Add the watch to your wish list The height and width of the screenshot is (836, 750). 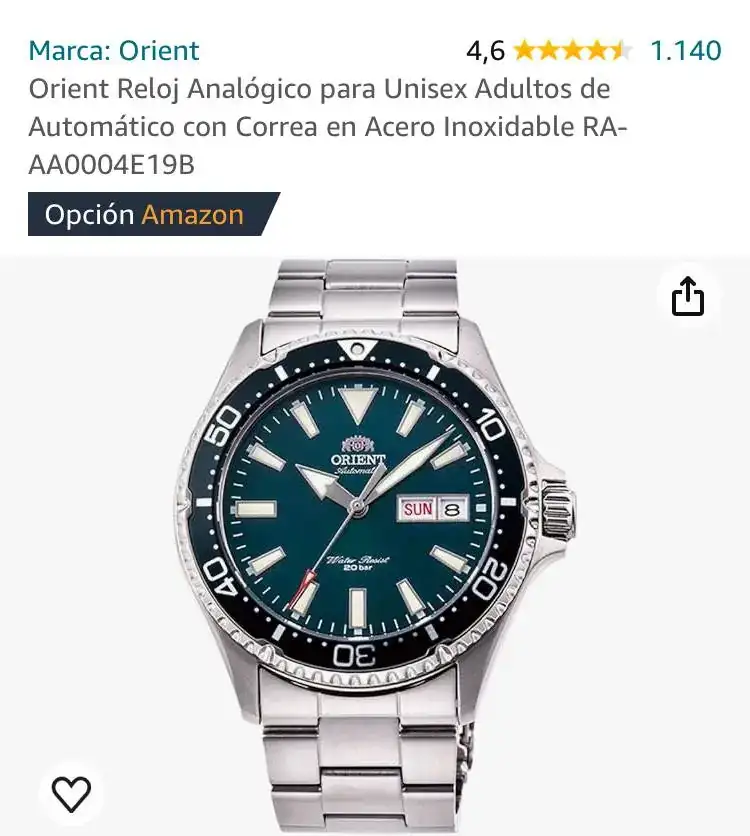click(71, 793)
